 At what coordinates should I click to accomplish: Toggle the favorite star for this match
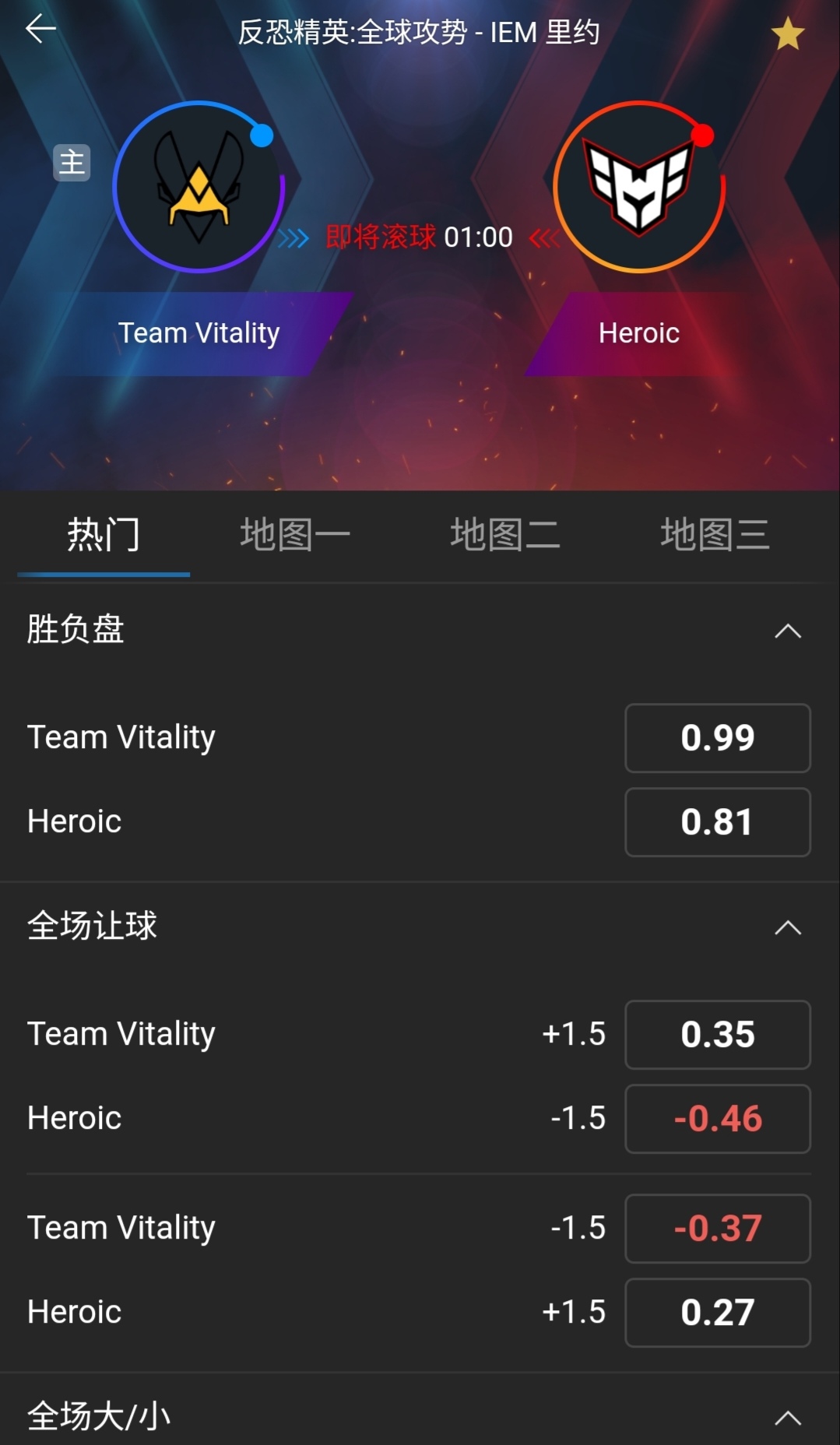coord(787,34)
